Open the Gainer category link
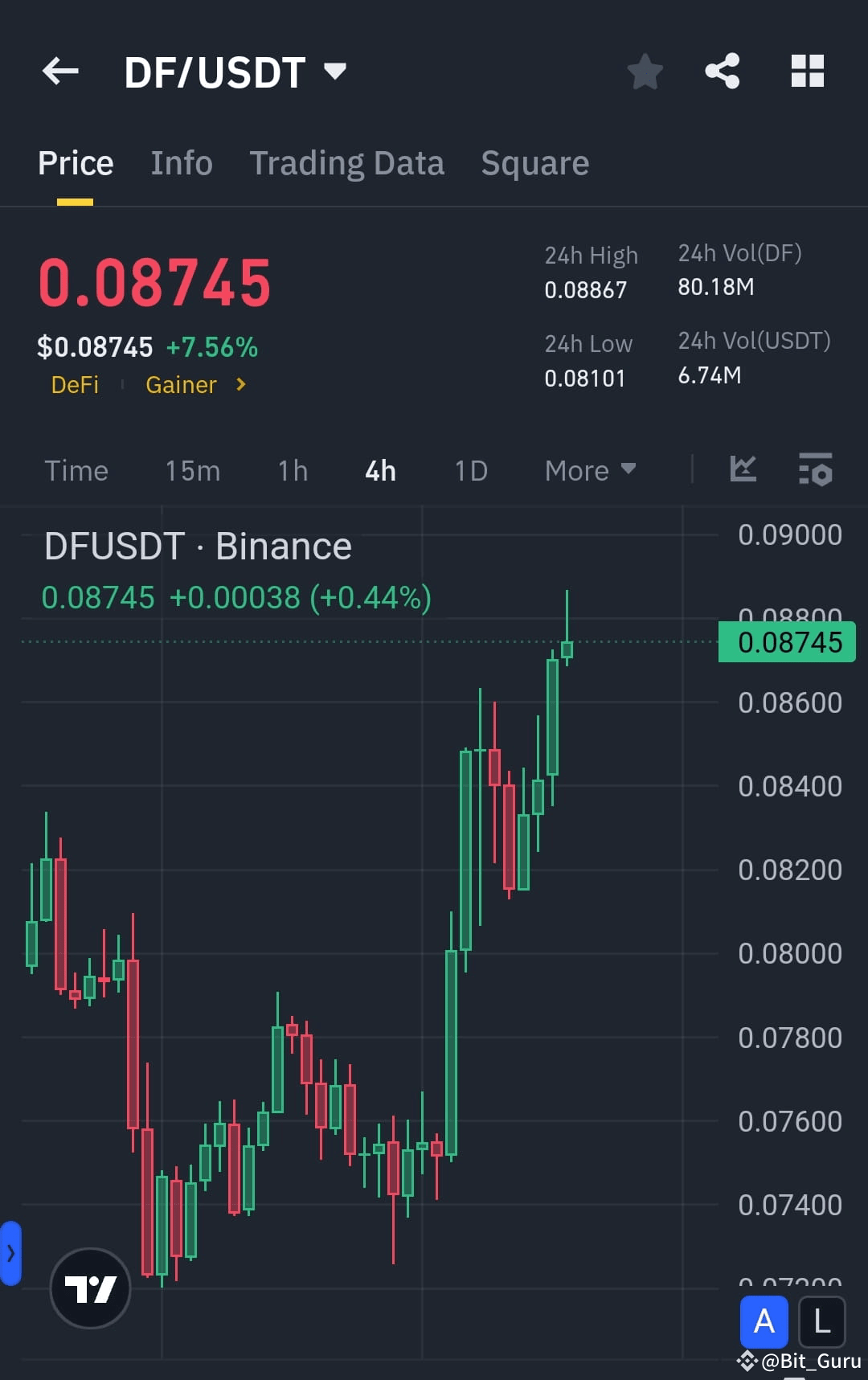This screenshot has height=1380, width=868. [182, 385]
